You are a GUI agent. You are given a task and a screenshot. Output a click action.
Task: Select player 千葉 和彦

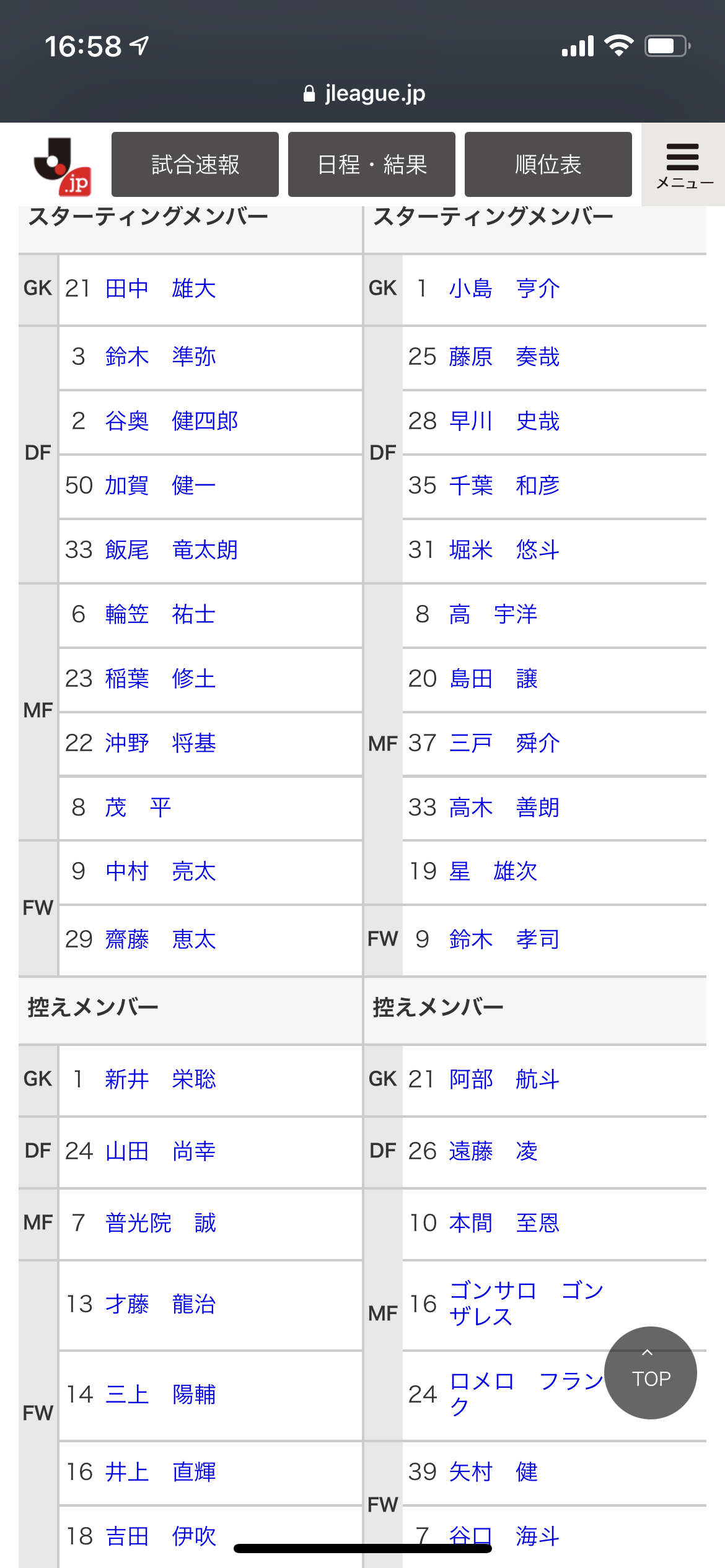[x=504, y=486]
